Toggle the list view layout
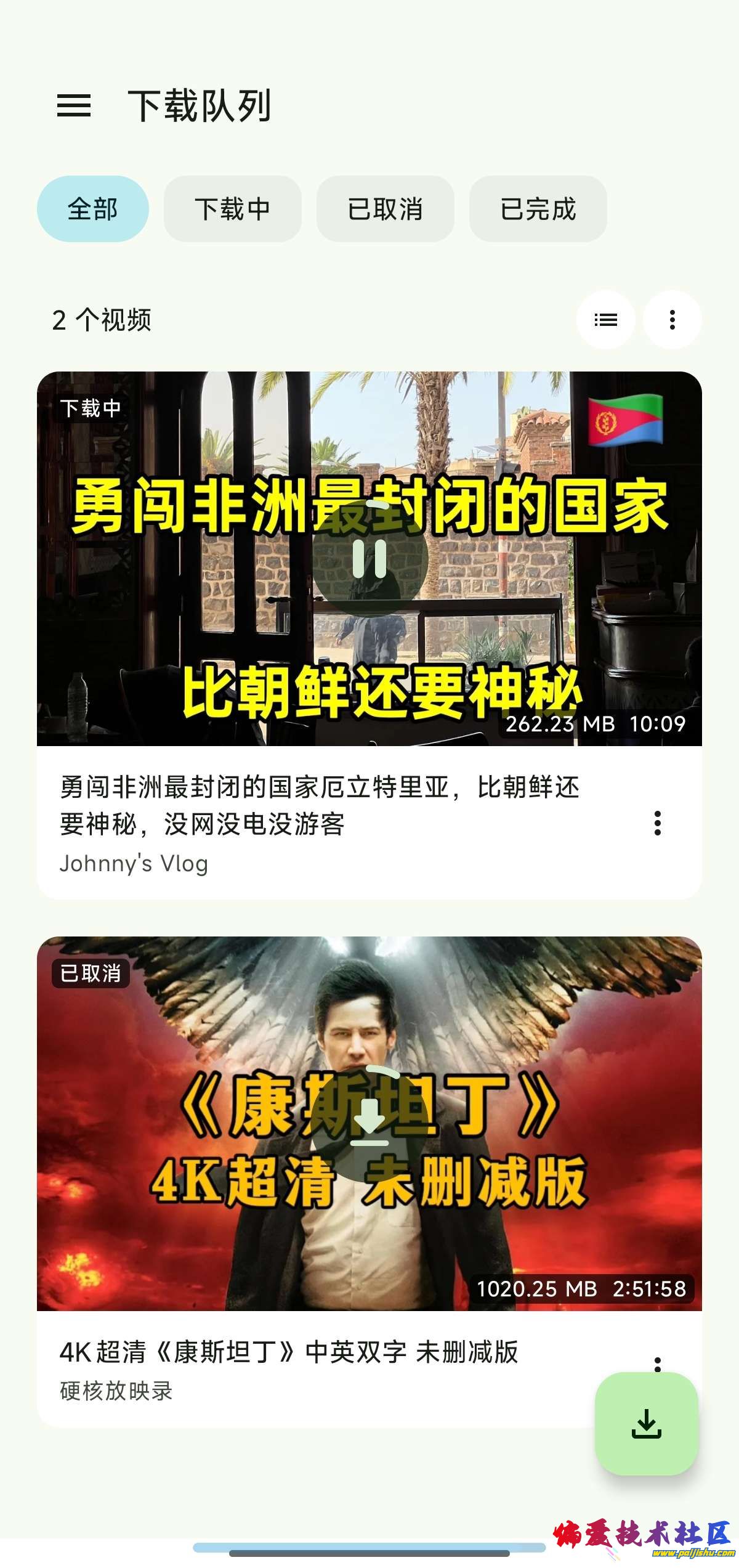The image size is (739, 1568). [605, 320]
